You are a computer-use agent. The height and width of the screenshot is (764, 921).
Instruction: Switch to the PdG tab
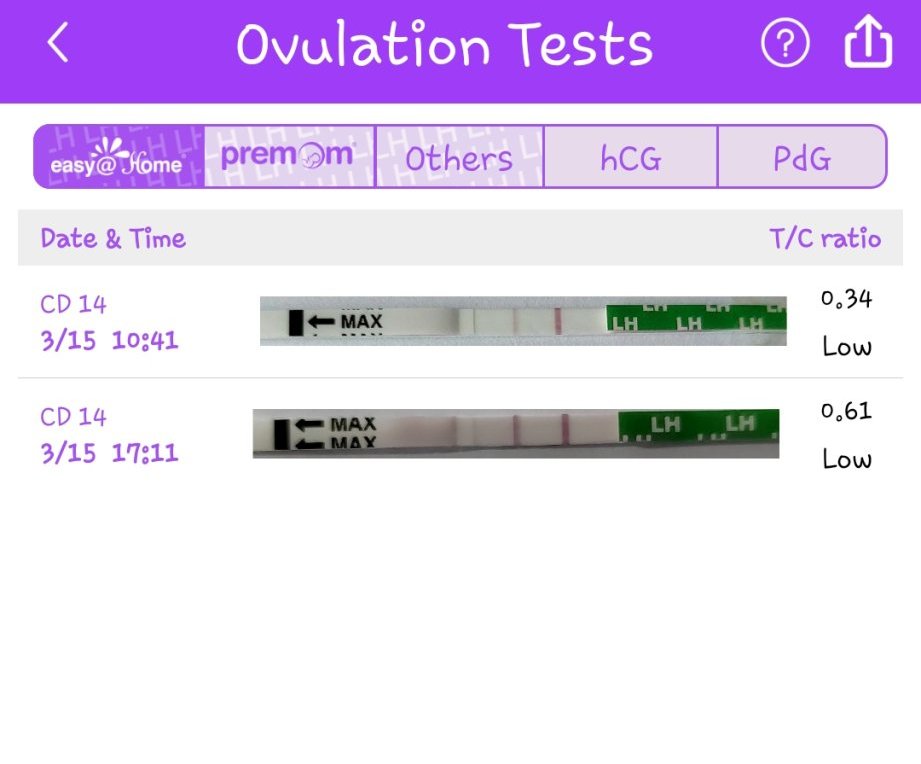point(802,158)
